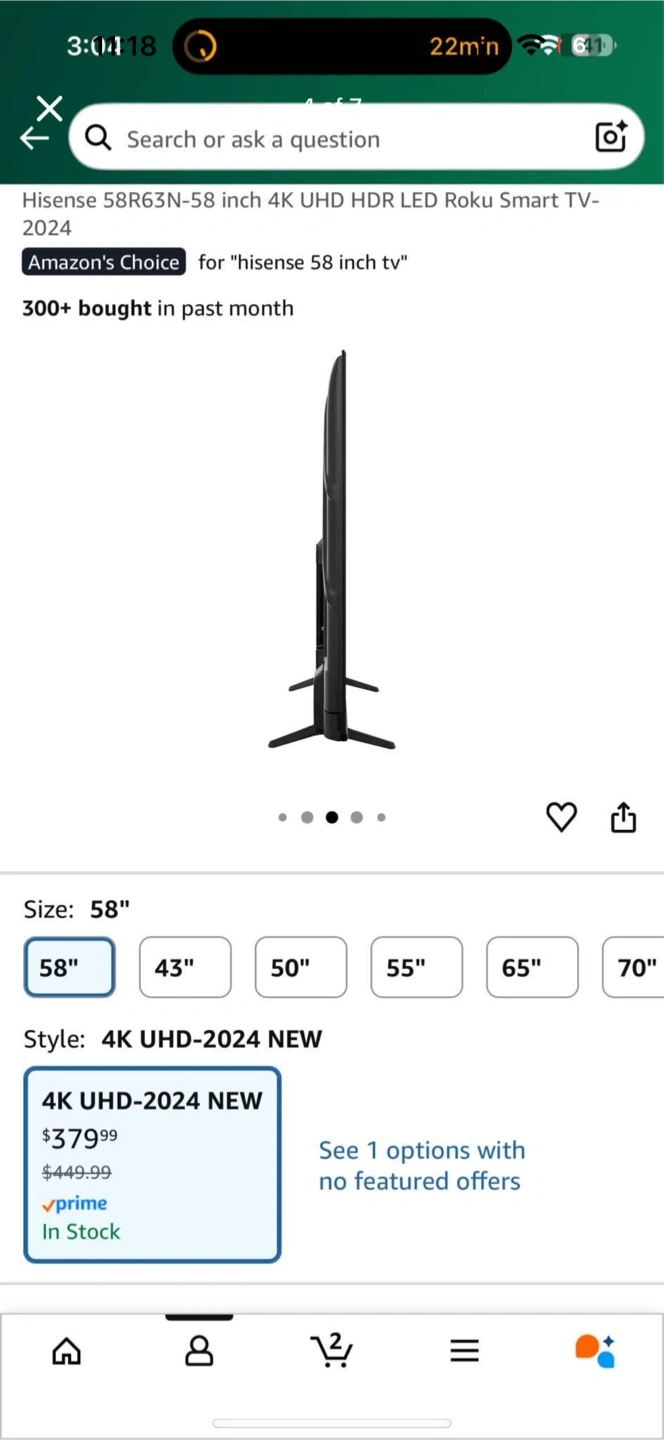Open See 1 options with no featured offers

pyautogui.click(x=421, y=1166)
